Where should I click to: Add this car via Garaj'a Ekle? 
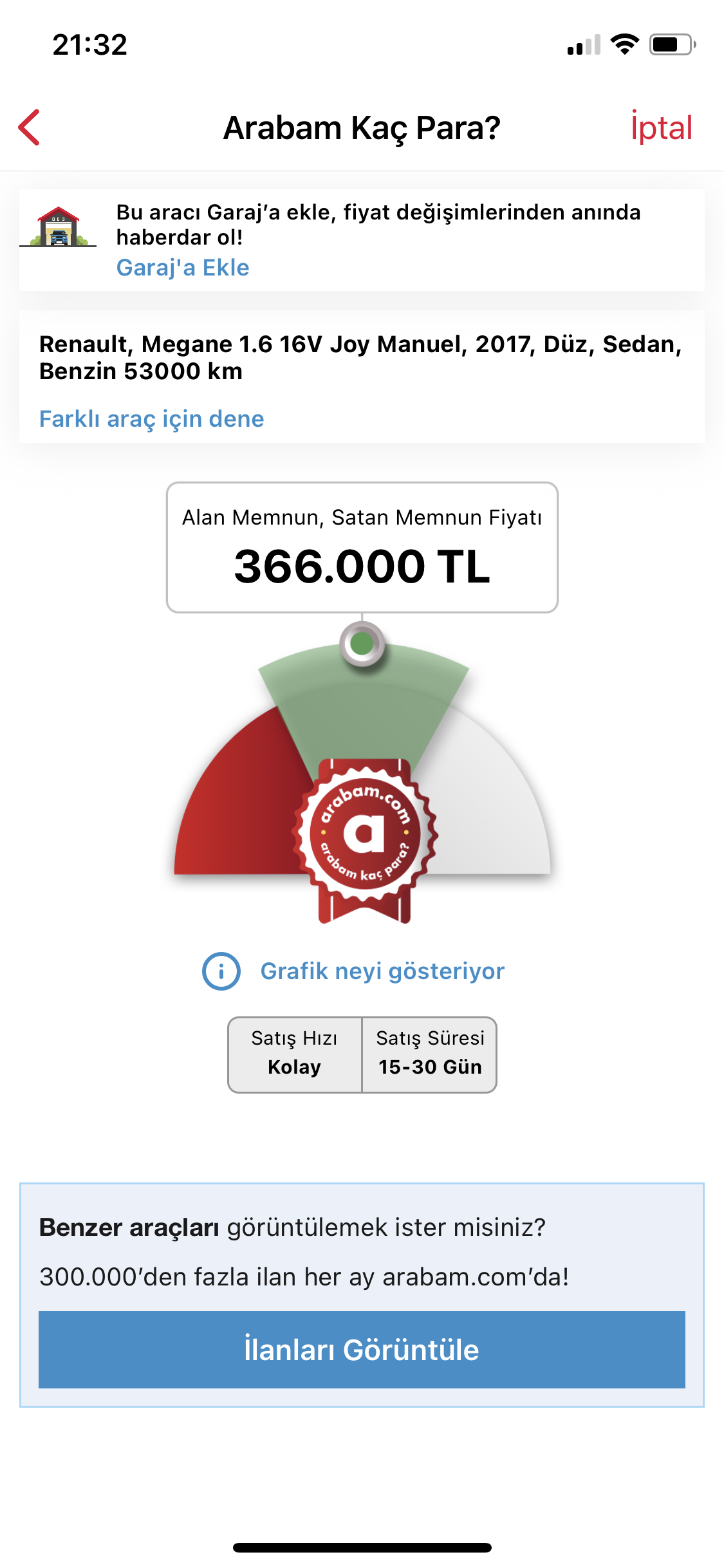point(183,267)
